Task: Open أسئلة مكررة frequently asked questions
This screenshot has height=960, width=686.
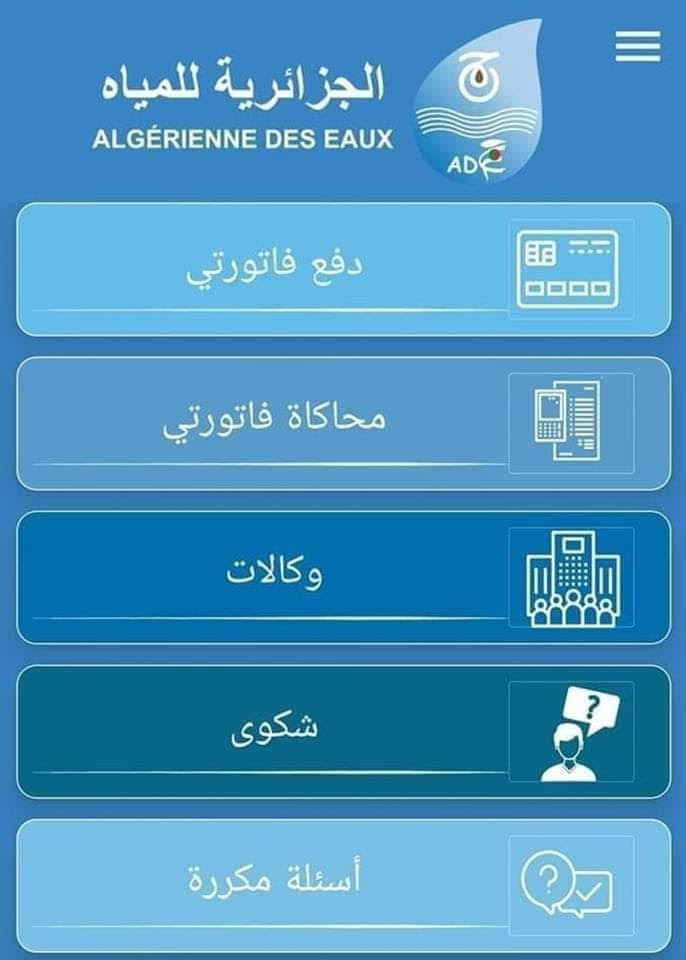Action: pyautogui.click(x=343, y=884)
